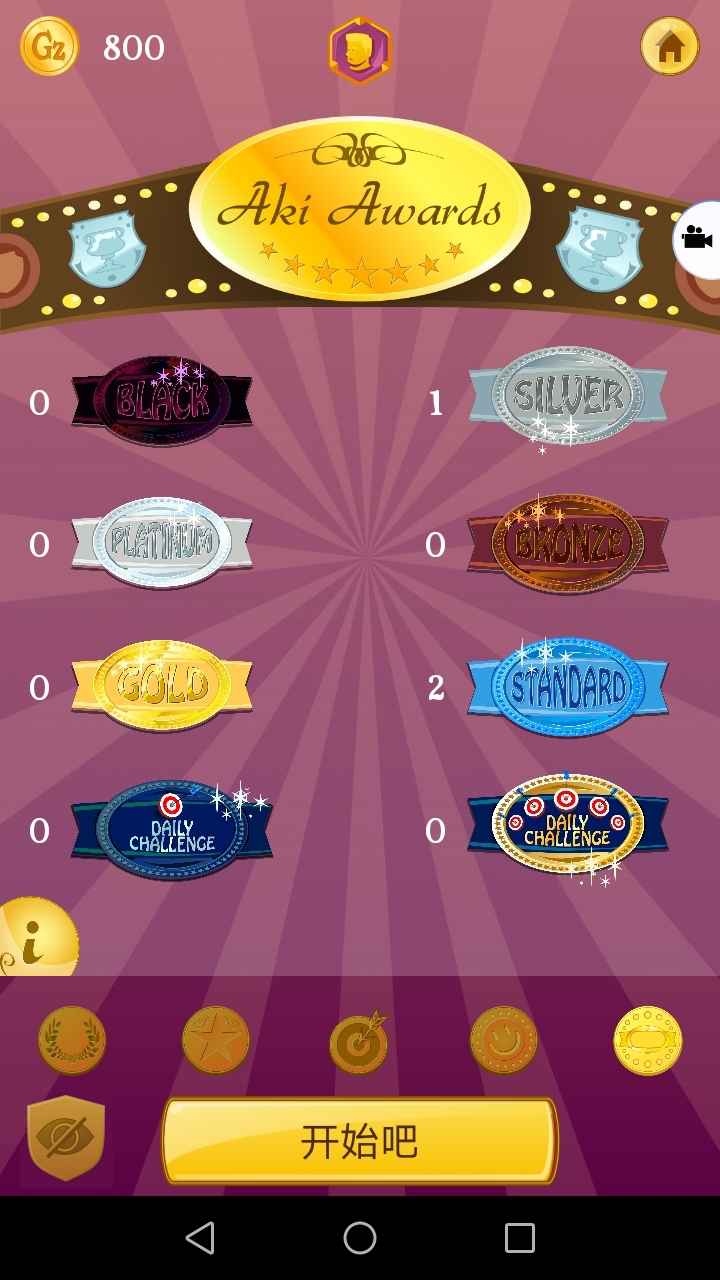Switch to the star tab
The width and height of the screenshot is (720, 1280).
(x=215, y=1041)
